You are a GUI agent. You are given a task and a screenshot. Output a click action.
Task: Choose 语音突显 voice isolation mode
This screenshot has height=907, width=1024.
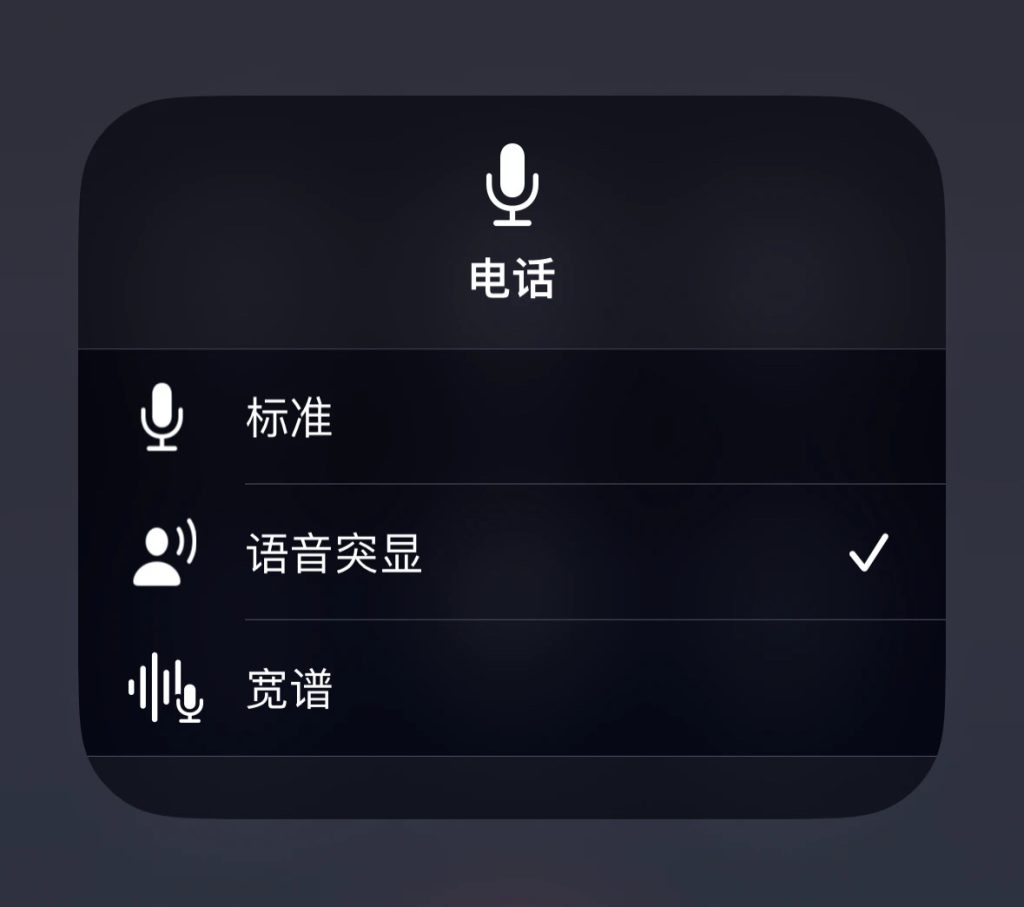click(334, 553)
